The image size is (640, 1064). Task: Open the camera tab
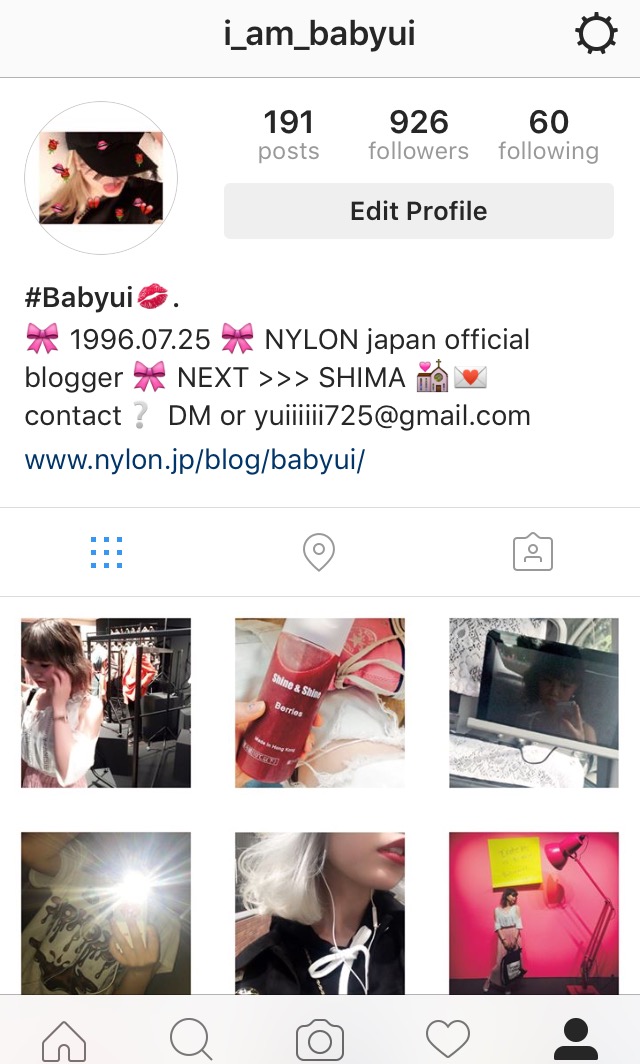[319, 1040]
